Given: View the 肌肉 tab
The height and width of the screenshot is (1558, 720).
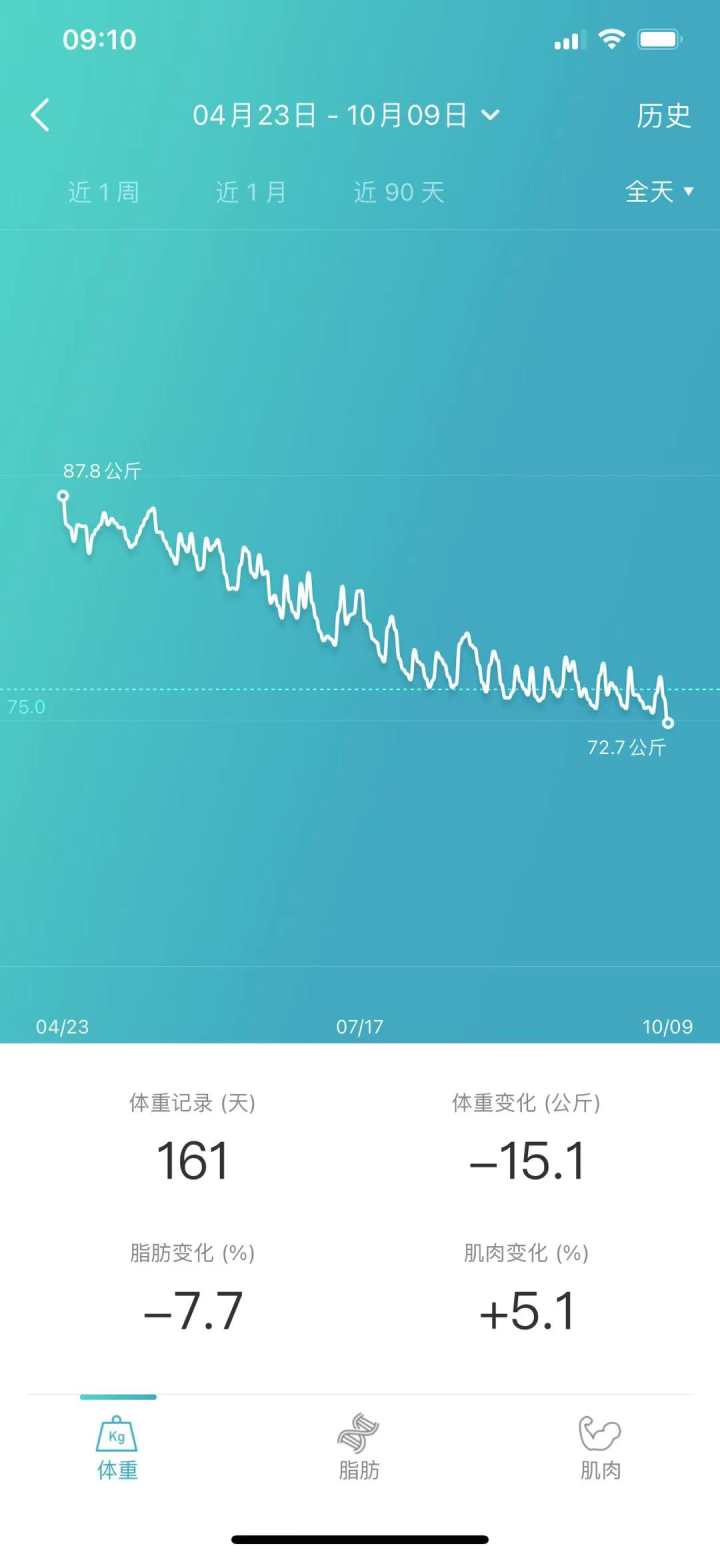Looking at the screenshot, I should (x=600, y=1448).
